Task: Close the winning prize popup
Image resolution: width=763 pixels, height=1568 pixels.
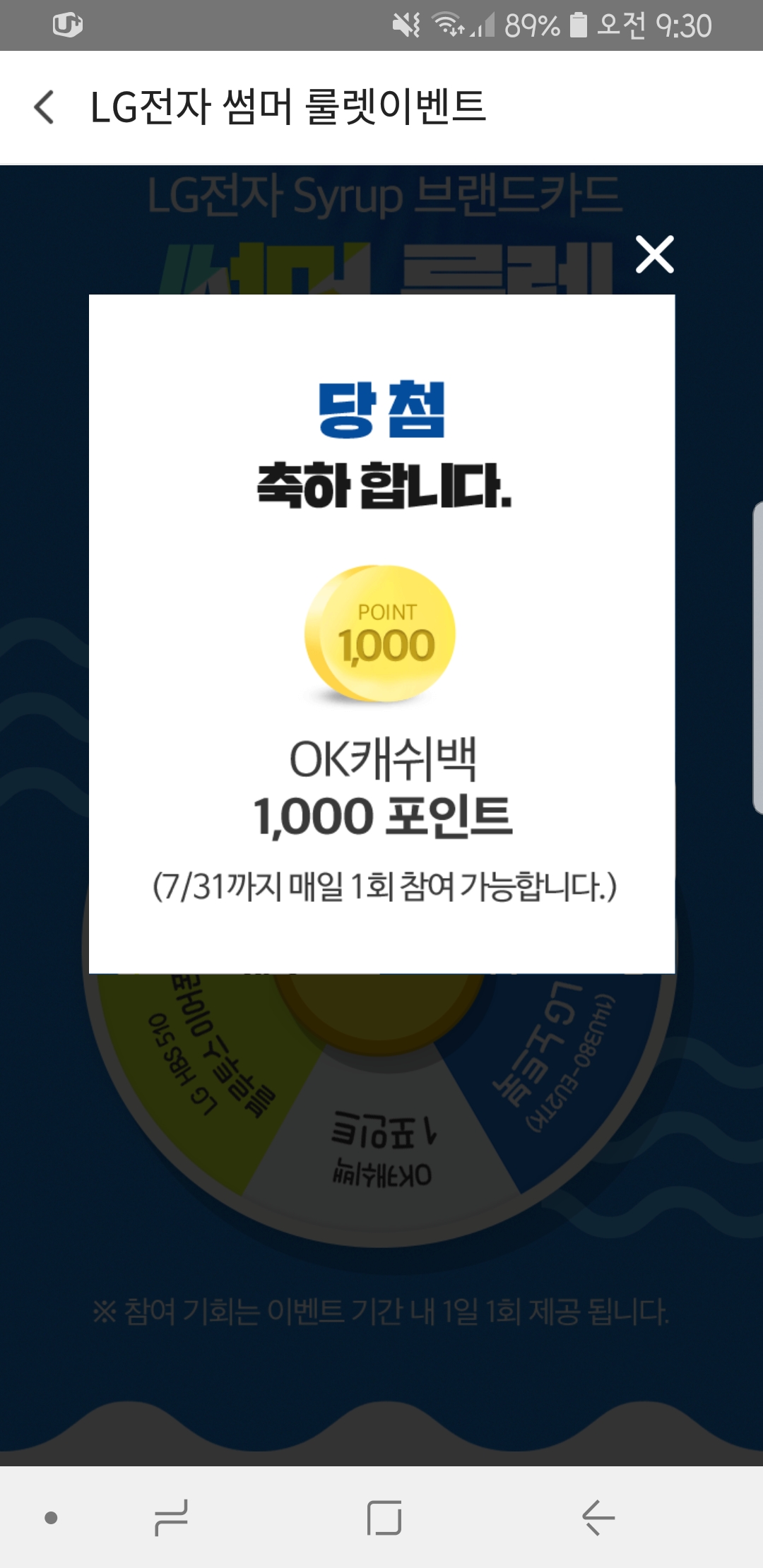Action: pos(654,255)
